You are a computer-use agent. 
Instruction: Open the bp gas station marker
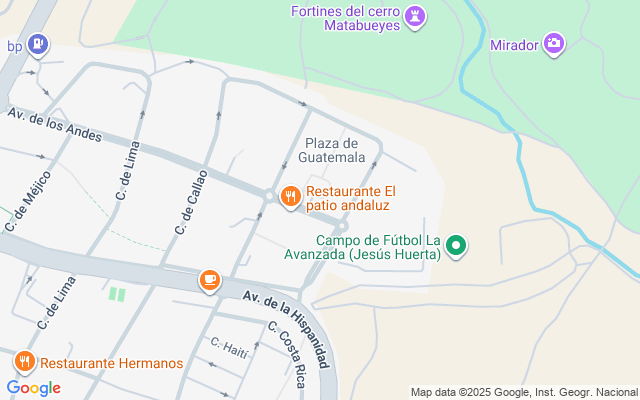point(37,44)
